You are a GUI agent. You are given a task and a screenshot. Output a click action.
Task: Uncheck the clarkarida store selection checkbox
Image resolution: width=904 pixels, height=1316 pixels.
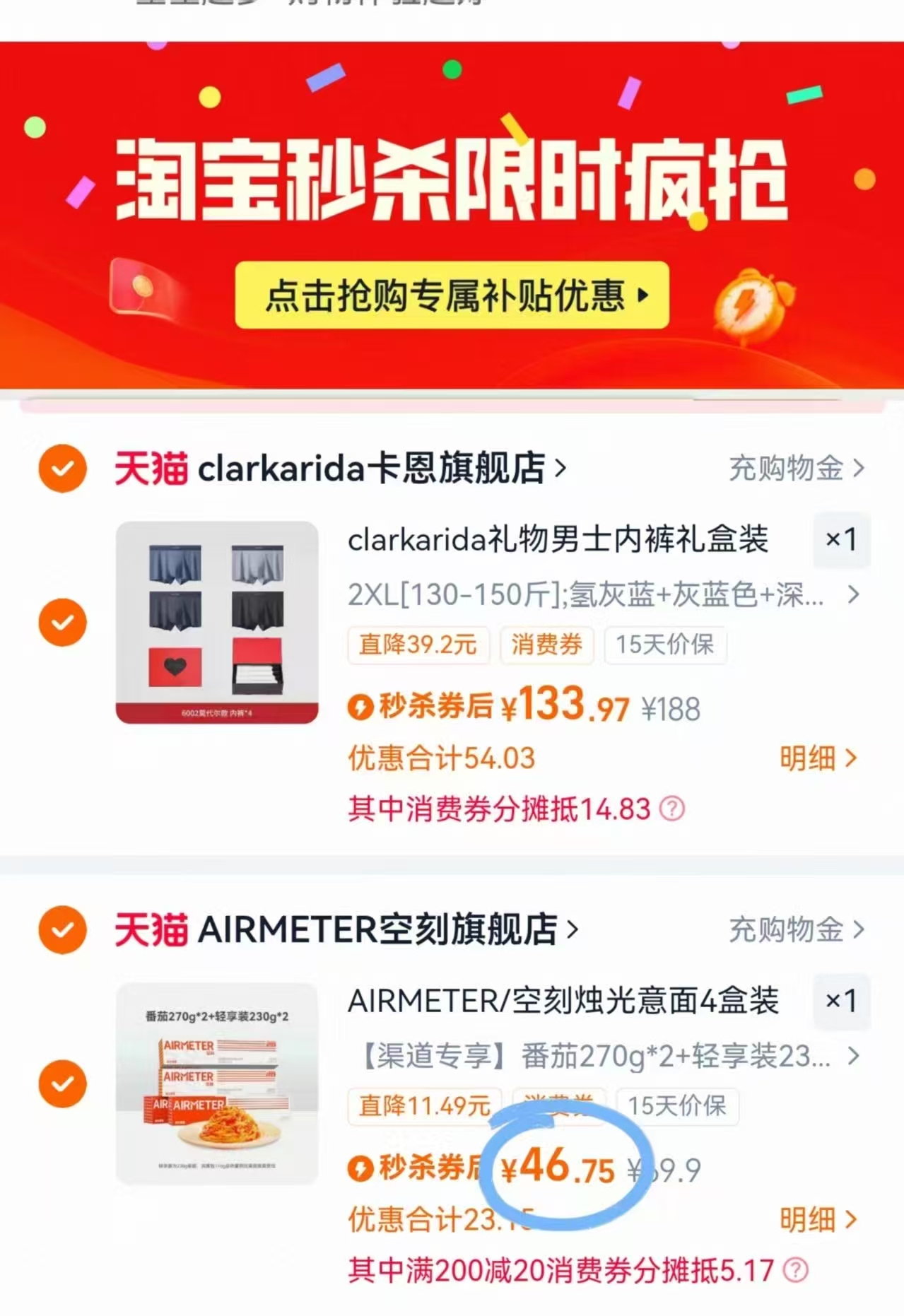click(x=62, y=466)
